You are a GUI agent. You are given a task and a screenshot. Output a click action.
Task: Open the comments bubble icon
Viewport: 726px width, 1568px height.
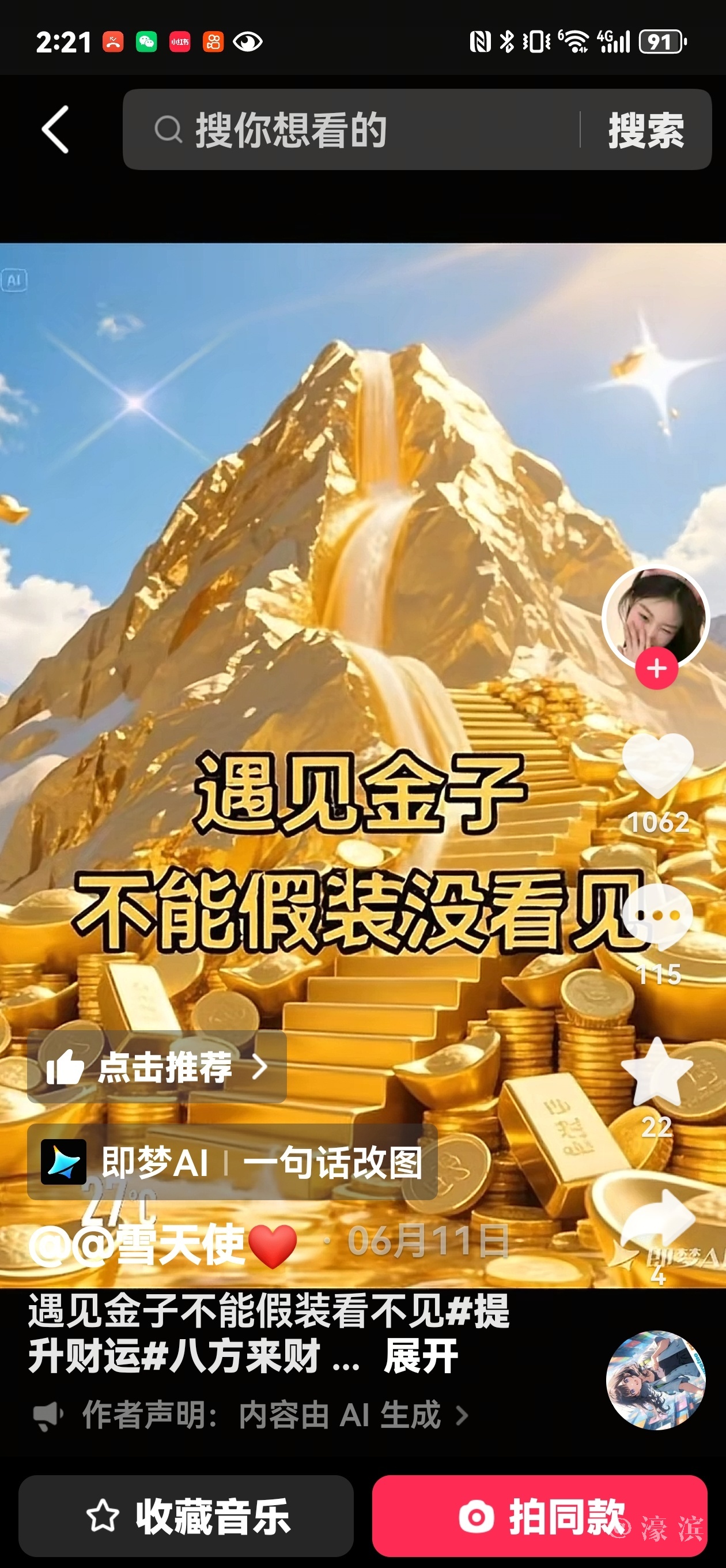pos(657,916)
